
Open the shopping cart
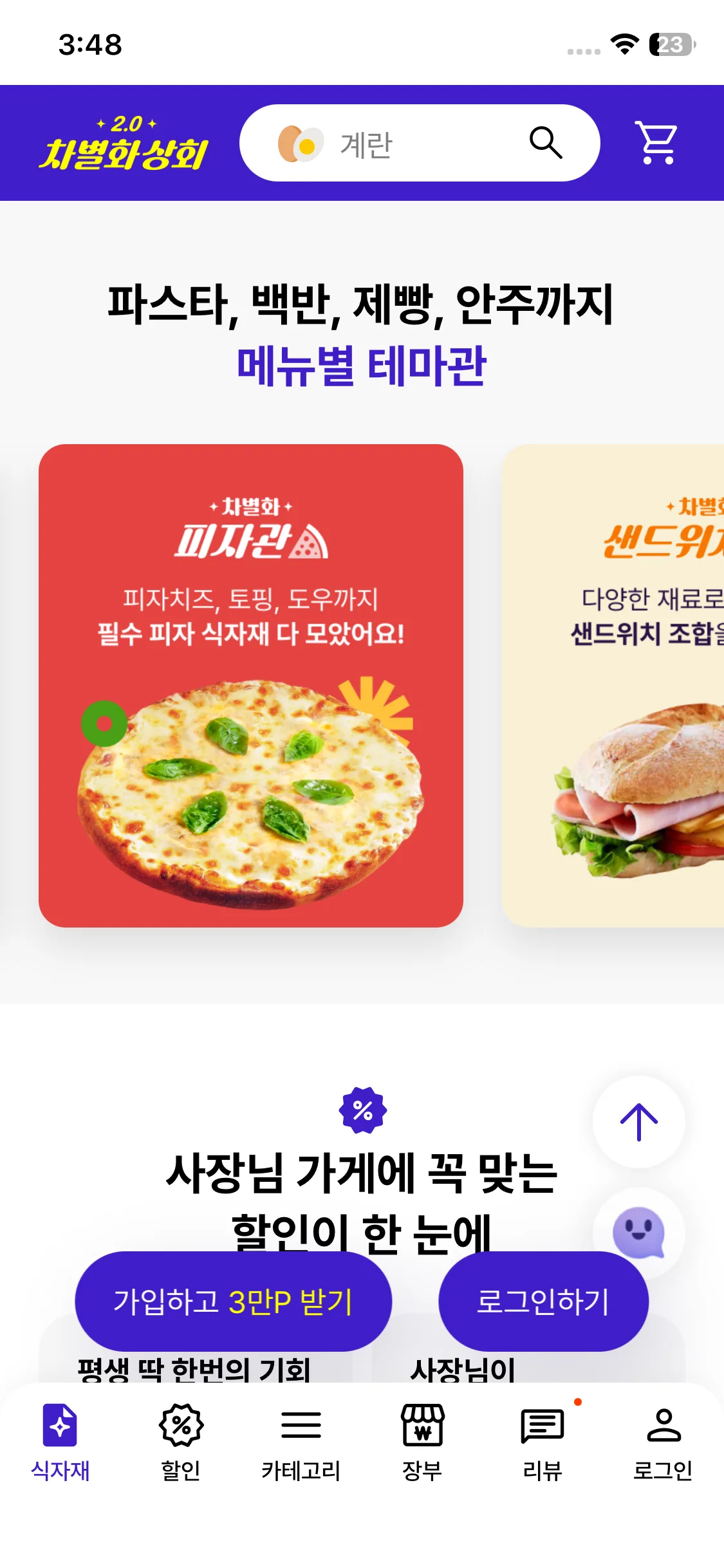pos(656,142)
